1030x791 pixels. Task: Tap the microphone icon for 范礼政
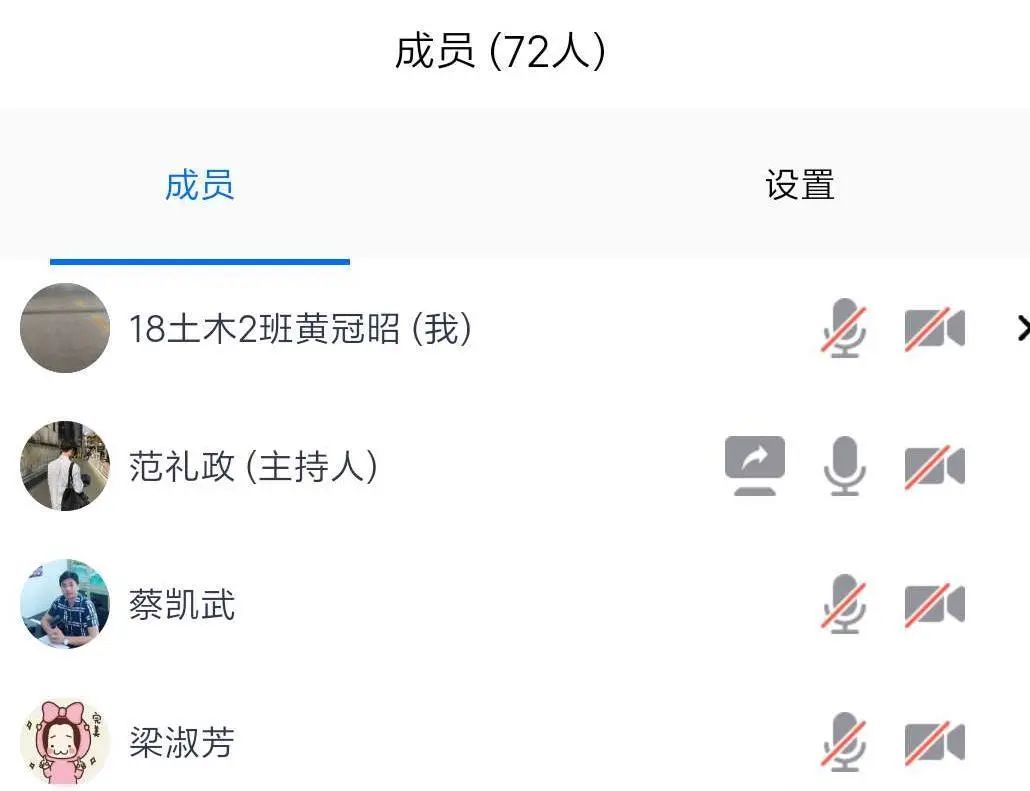pyautogui.click(x=844, y=466)
